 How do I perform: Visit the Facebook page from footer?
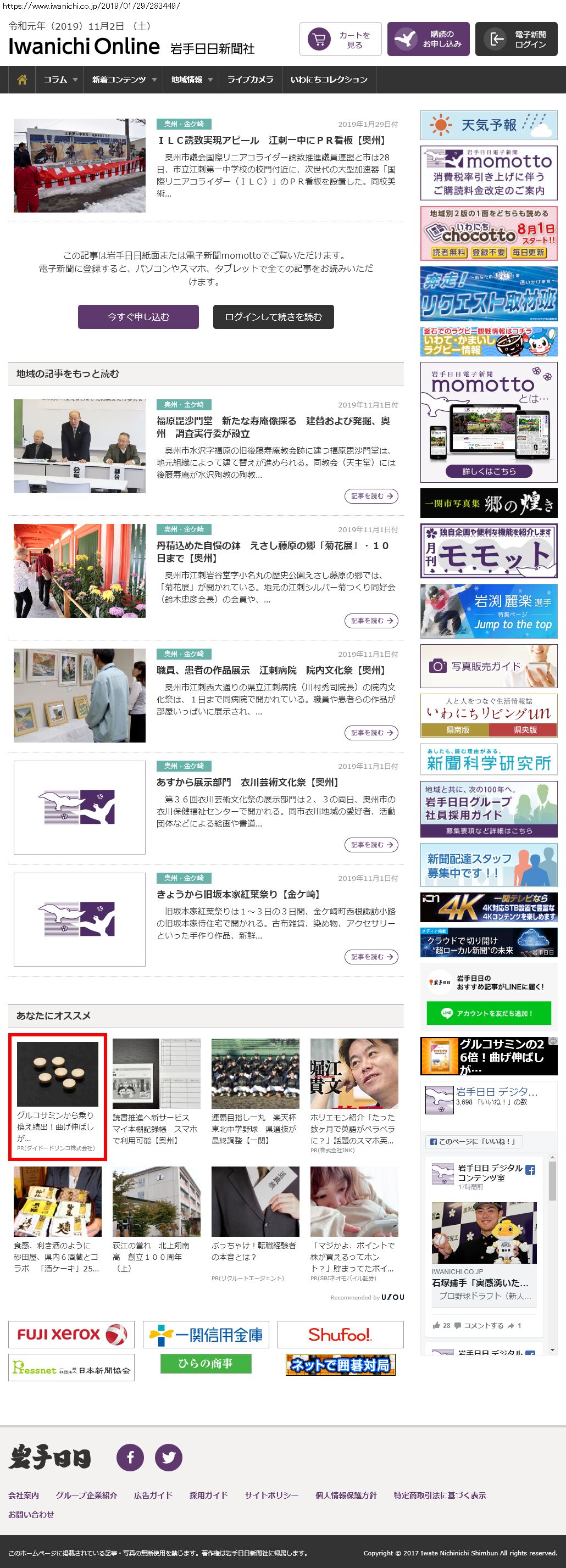(x=130, y=1457)
